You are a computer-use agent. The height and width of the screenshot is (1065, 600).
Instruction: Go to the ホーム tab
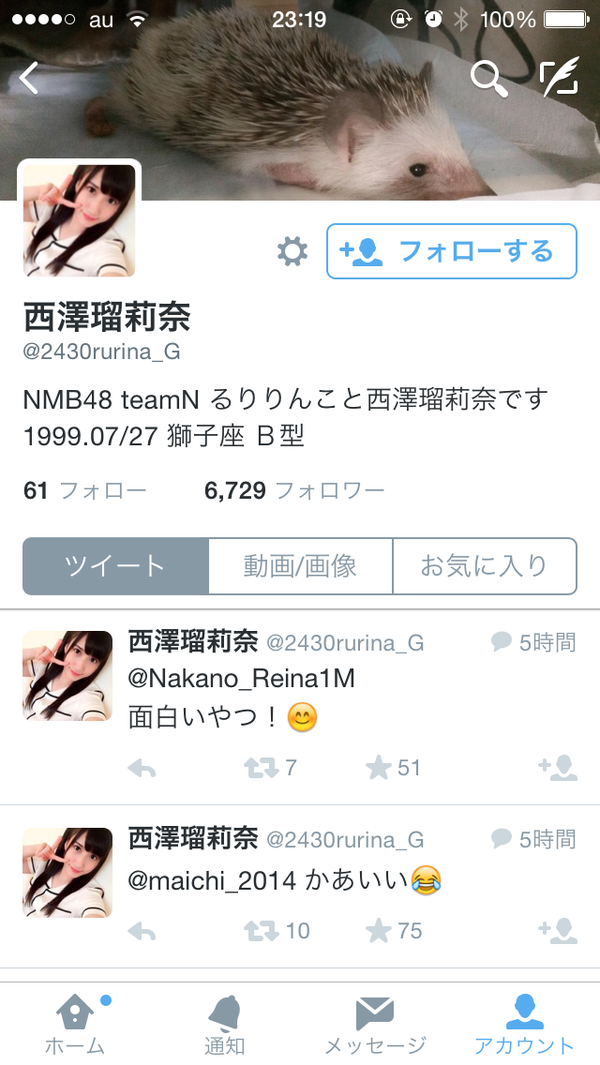pyautogui.click(x=75, y=1024)
